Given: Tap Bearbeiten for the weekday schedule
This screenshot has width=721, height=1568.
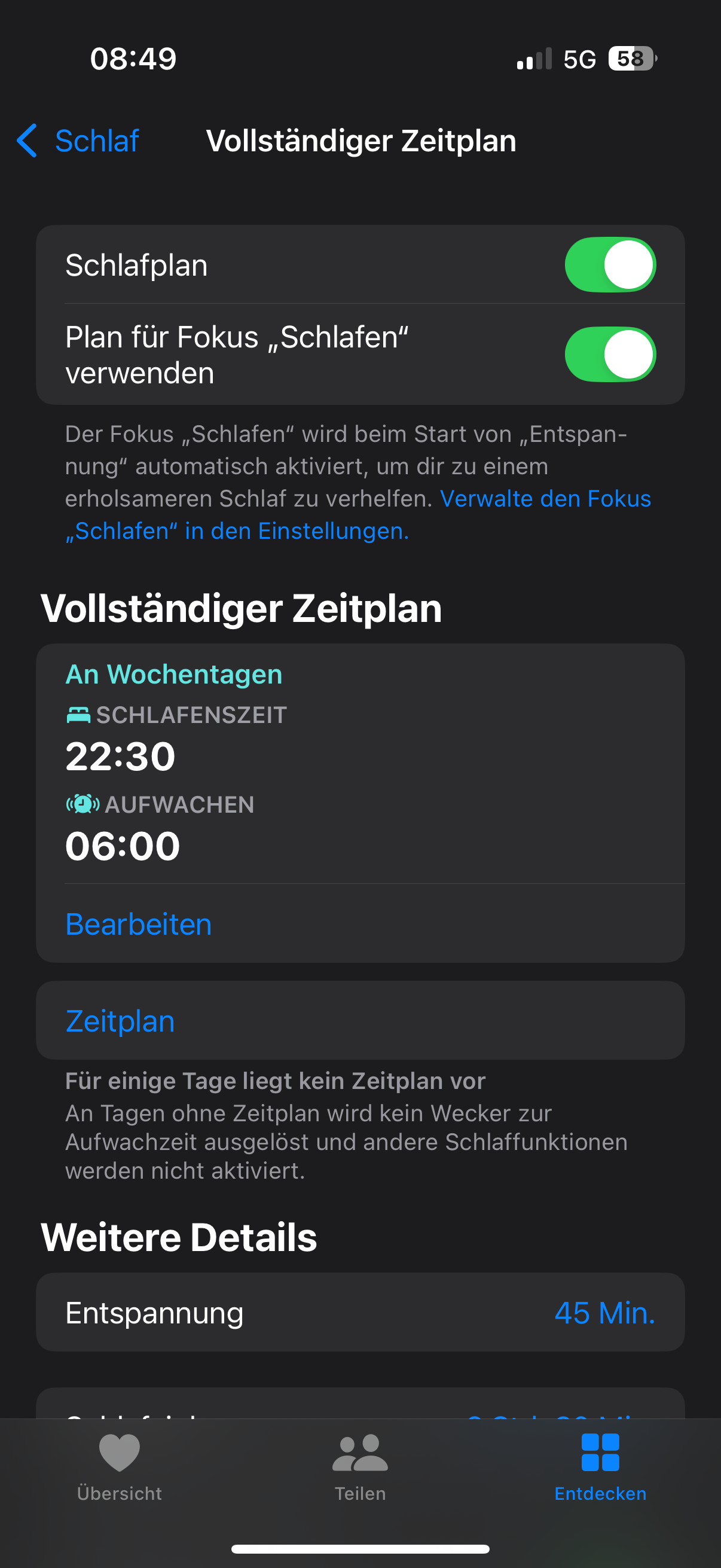Looking at the screenshot, I should (139, 924).
